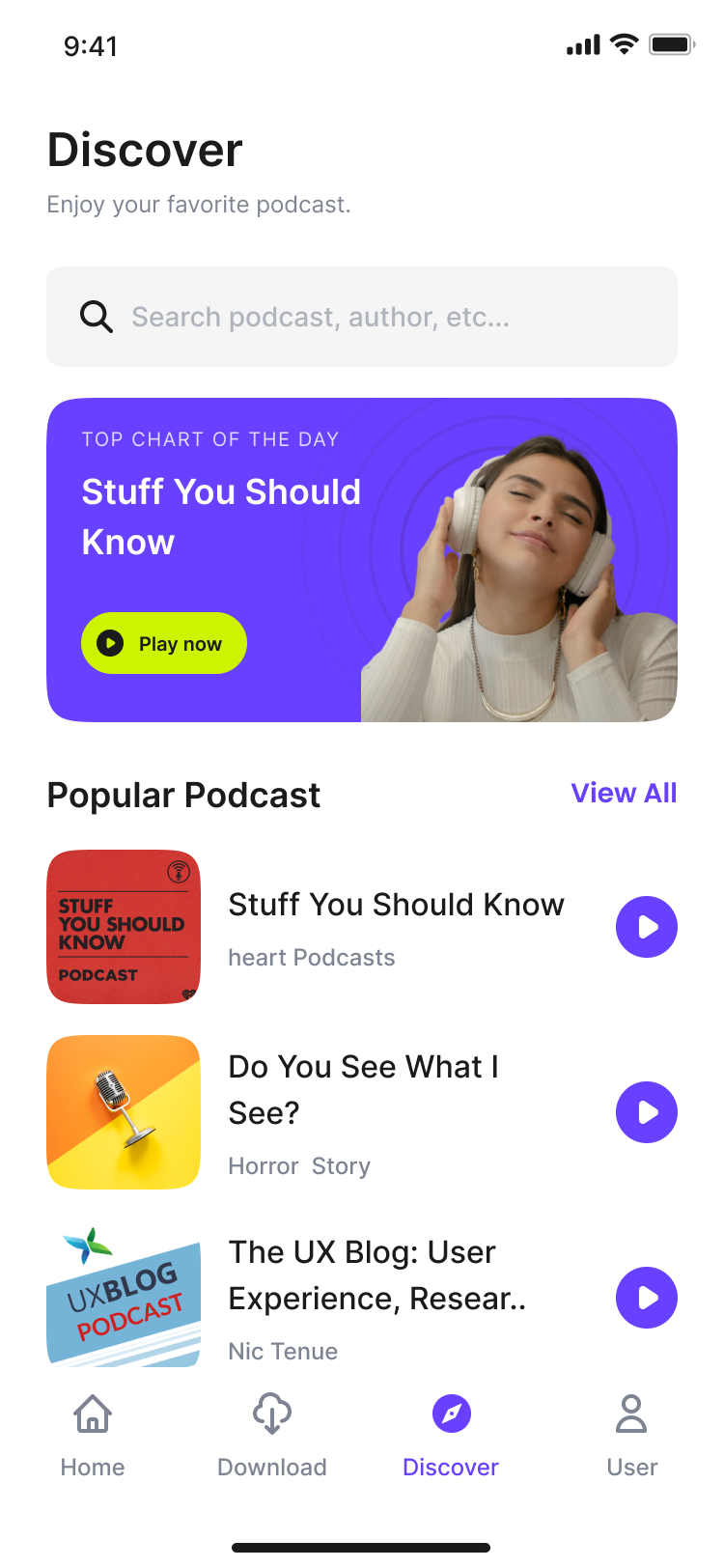
Task: Tap the Top Chart of the Day banner
Action: pyautogui.click(x=362, y=558)
